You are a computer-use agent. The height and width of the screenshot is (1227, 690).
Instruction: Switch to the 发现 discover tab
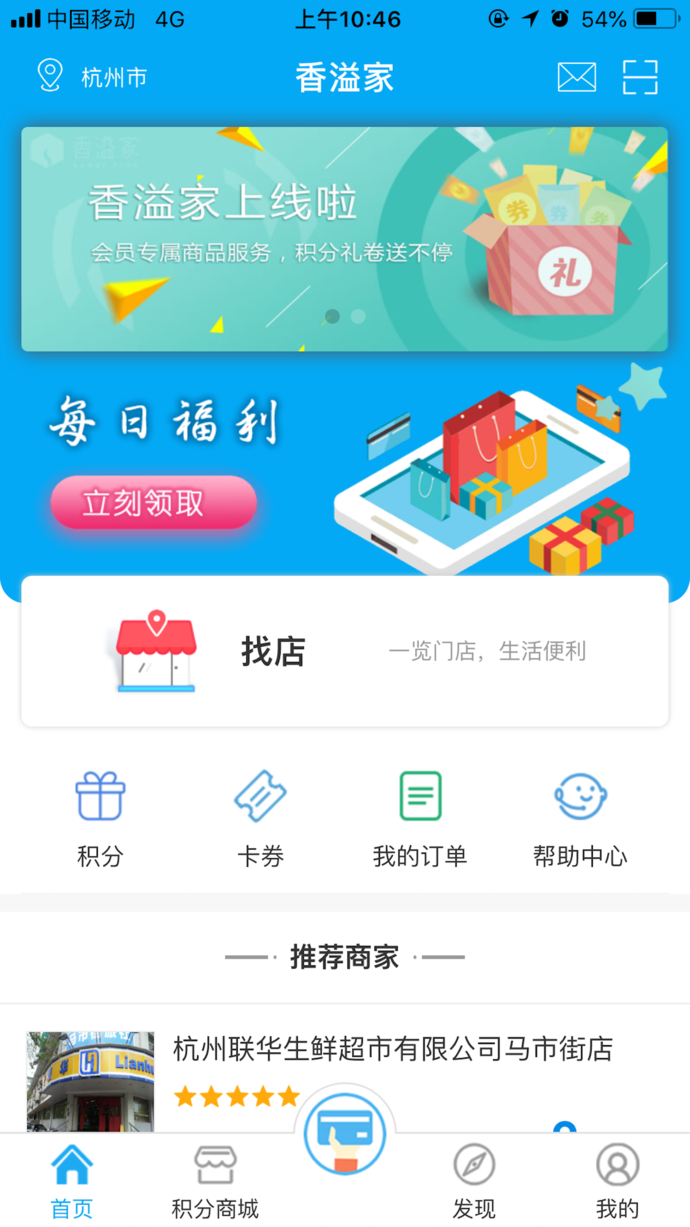[474, 1181]
